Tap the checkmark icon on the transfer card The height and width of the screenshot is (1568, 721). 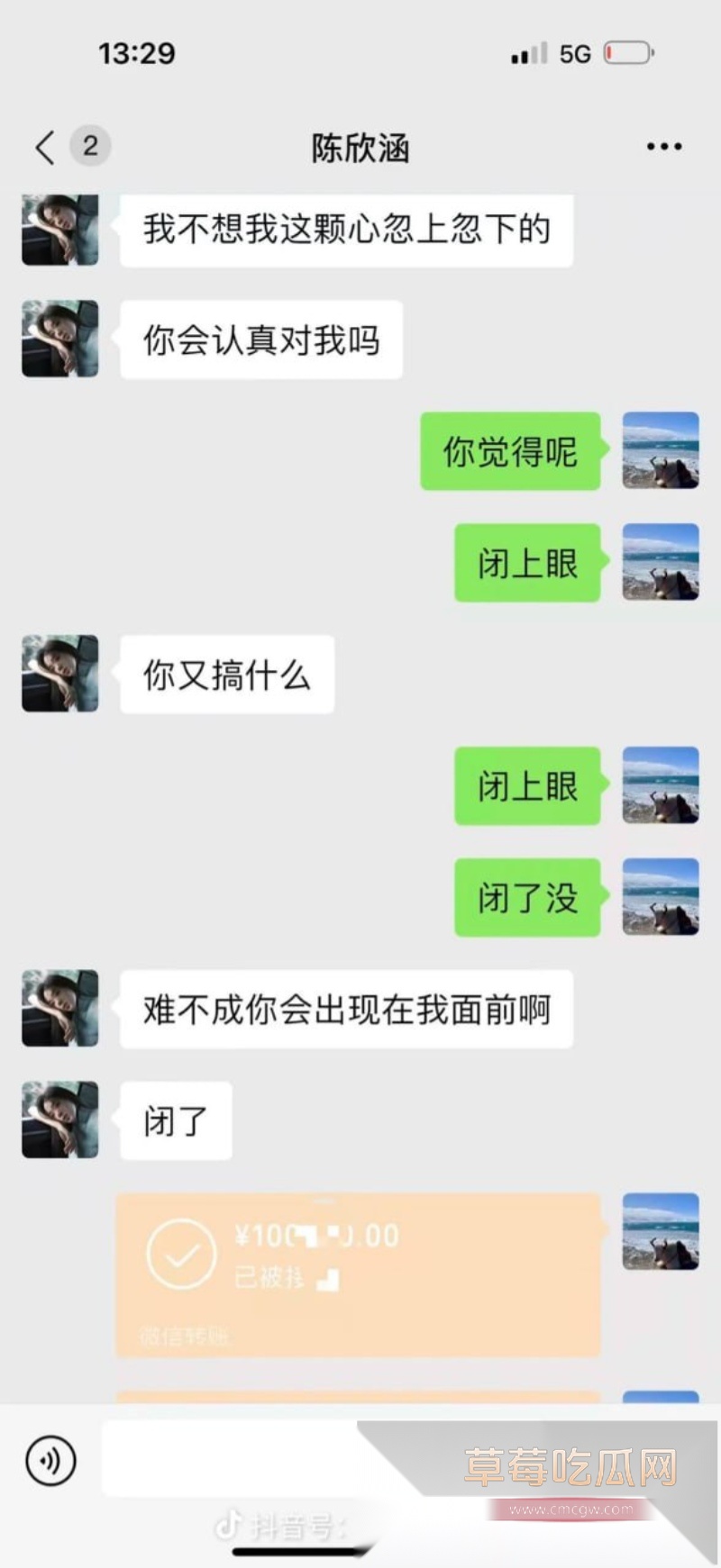pyautogui.click(x=180, y=1252)
